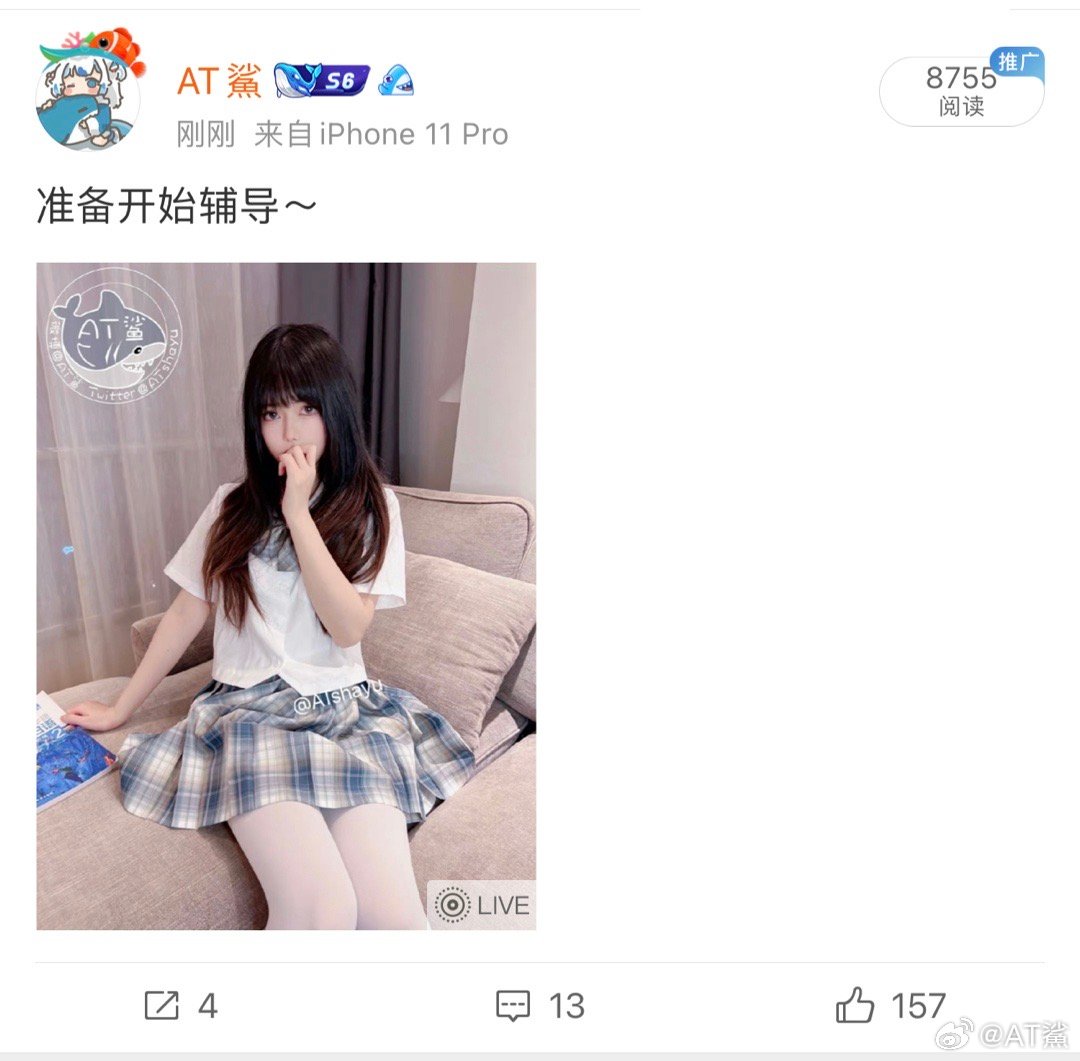Repost this Weibo post

pos(181,1005)
